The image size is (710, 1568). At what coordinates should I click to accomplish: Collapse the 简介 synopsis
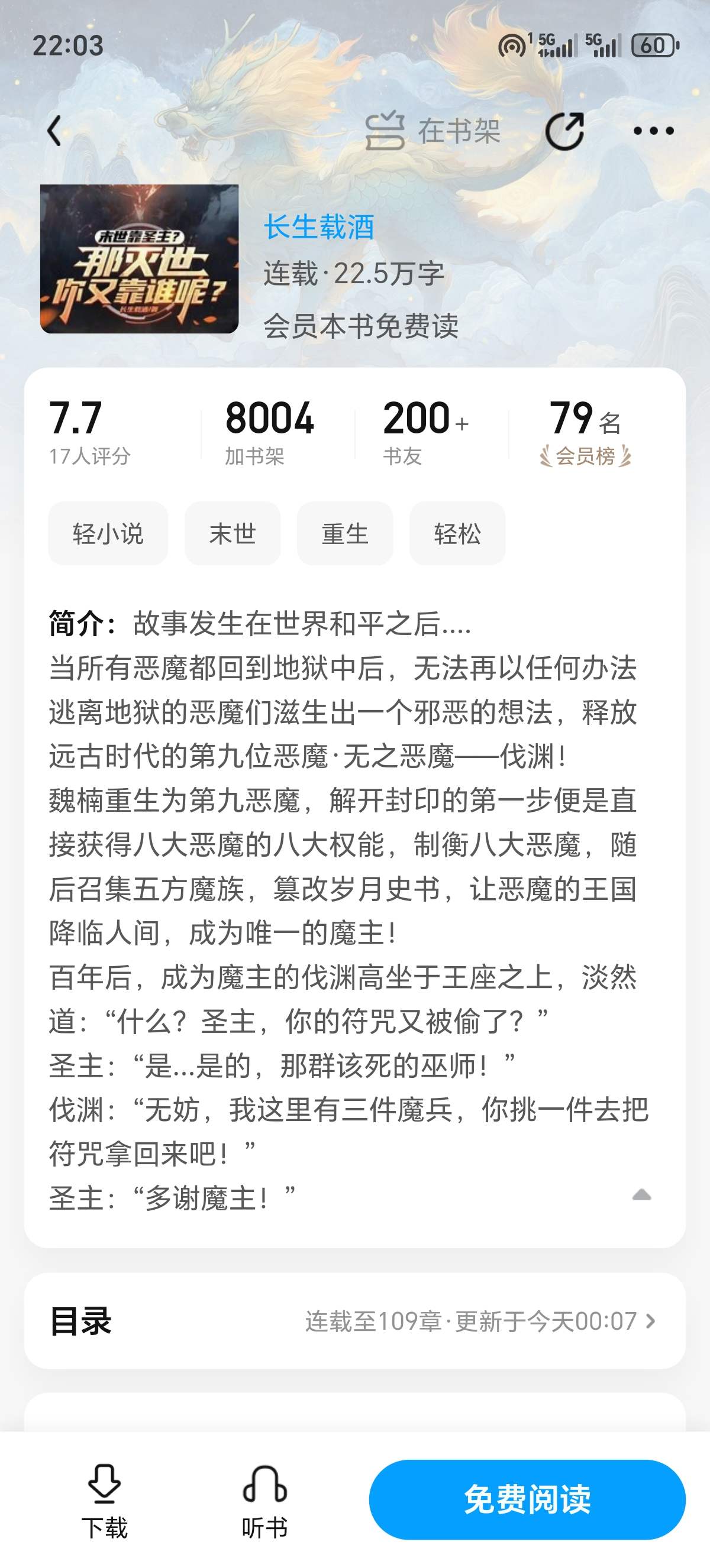[641, 1196]
